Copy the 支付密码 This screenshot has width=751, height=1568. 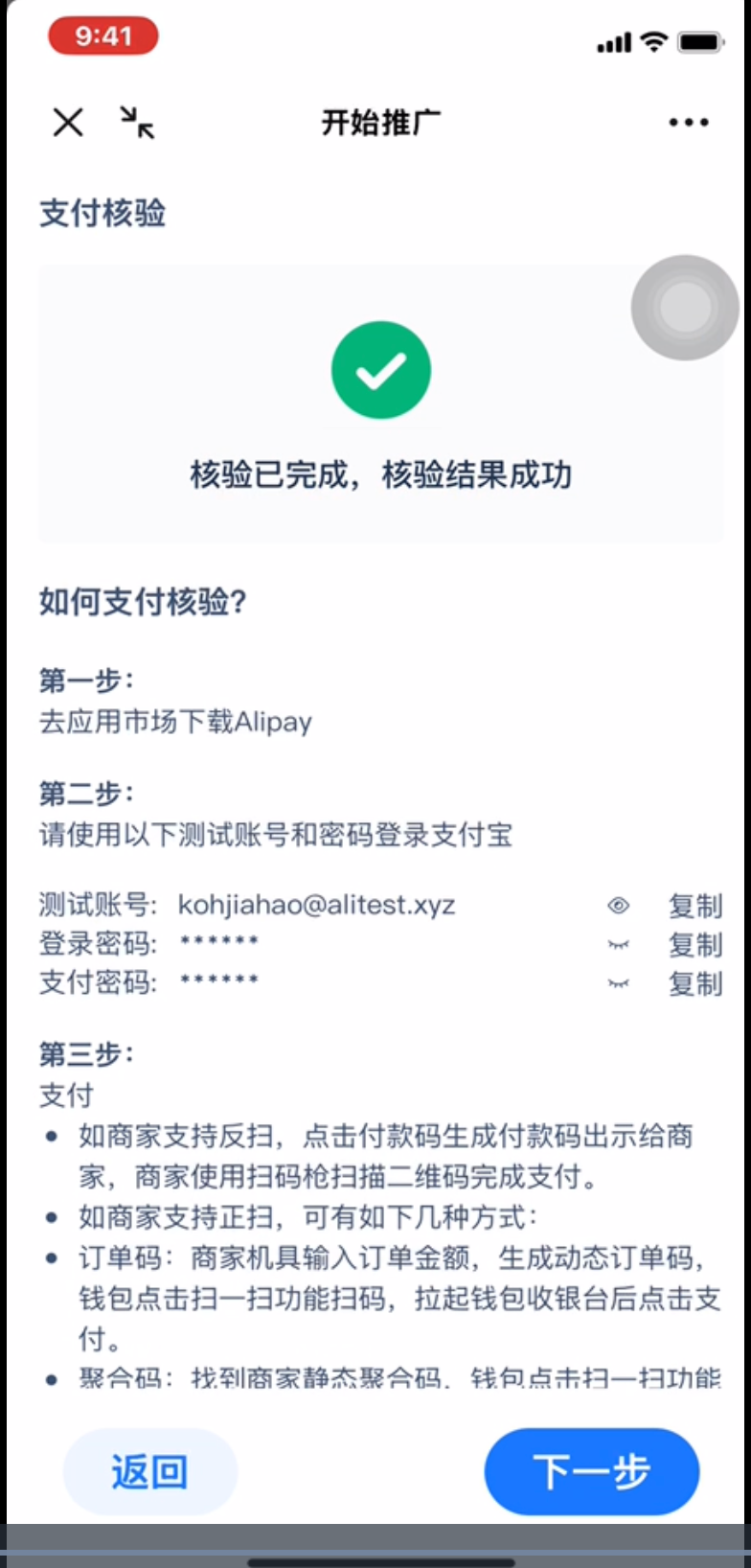pyautogui.click(x=694, y=983)
